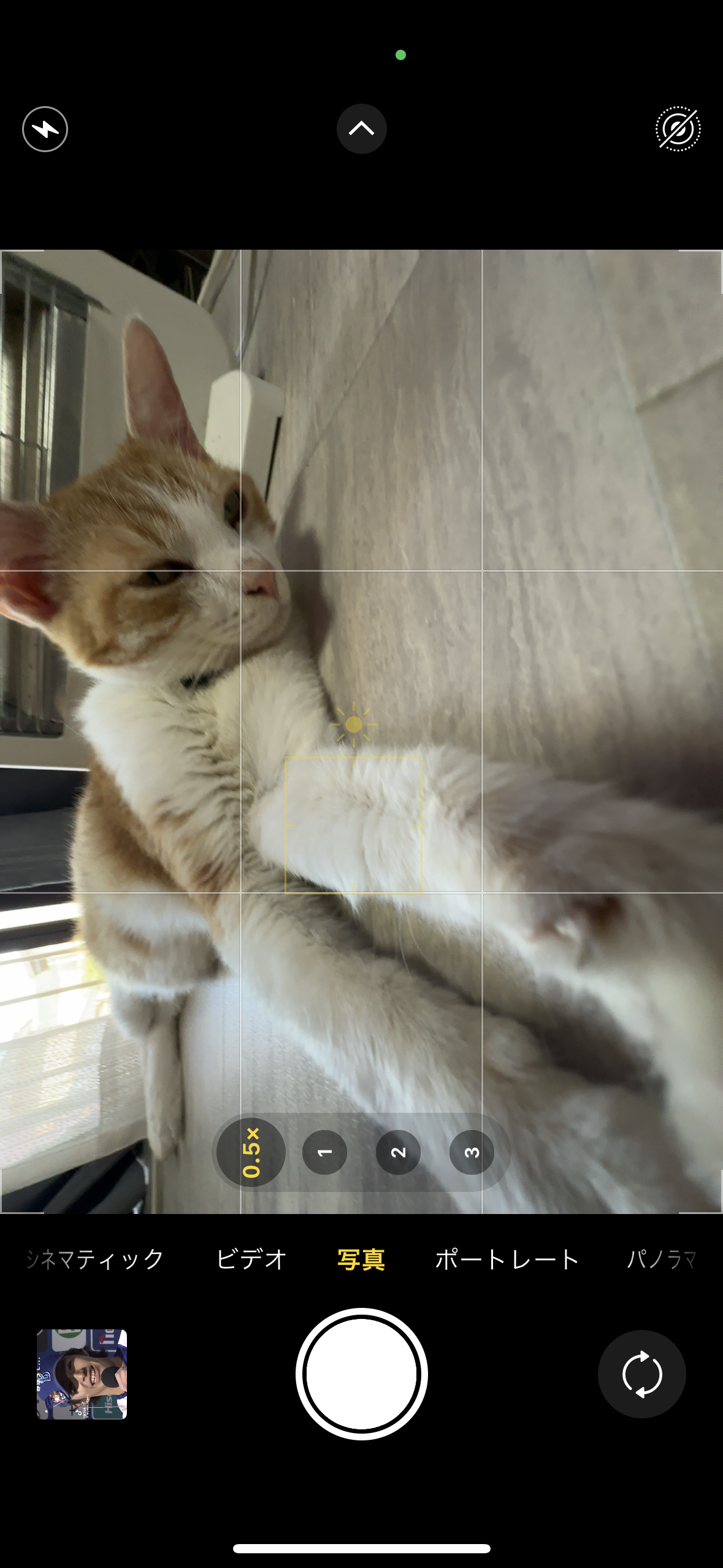Flip to the front camera

click(x=642, y=1374)
